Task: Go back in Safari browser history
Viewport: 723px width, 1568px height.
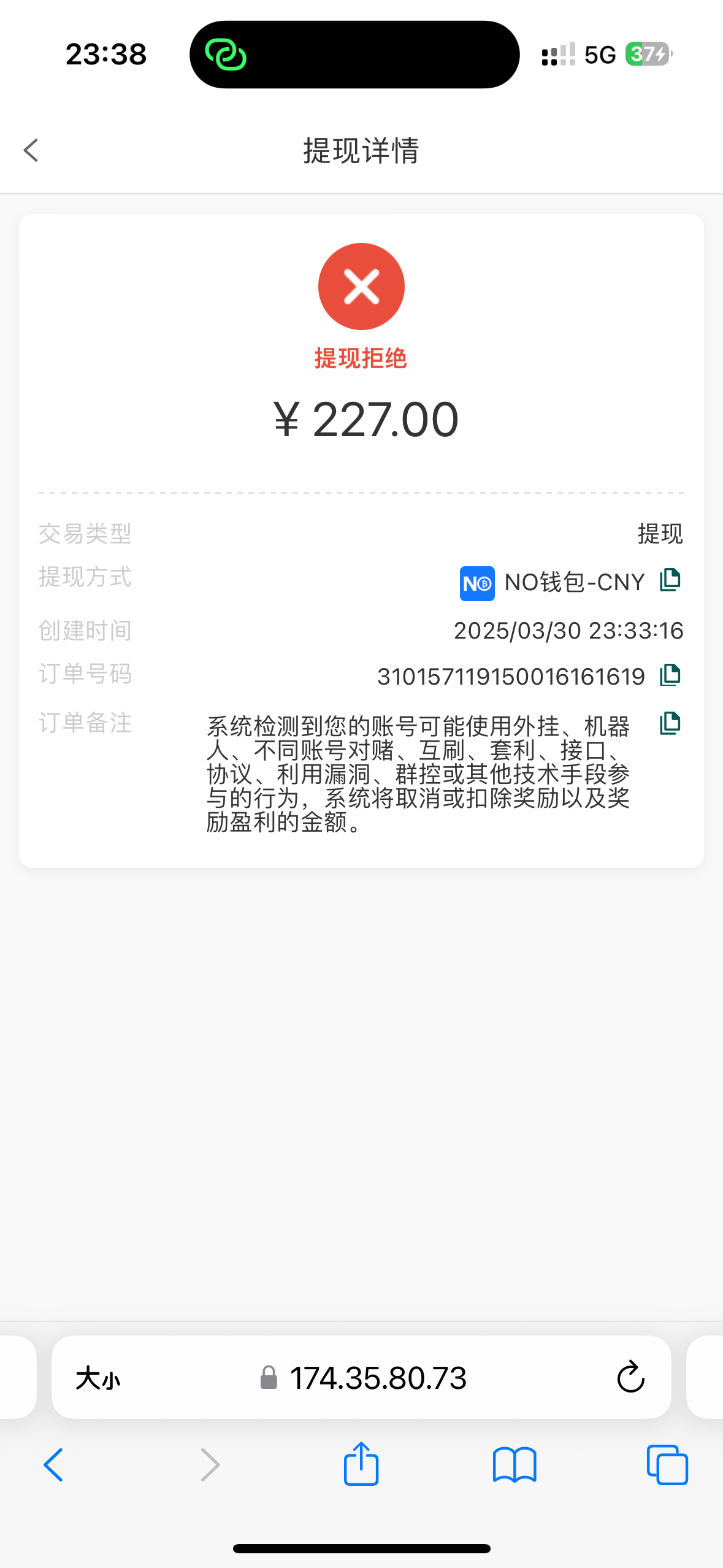Action: pos(53,1465)
